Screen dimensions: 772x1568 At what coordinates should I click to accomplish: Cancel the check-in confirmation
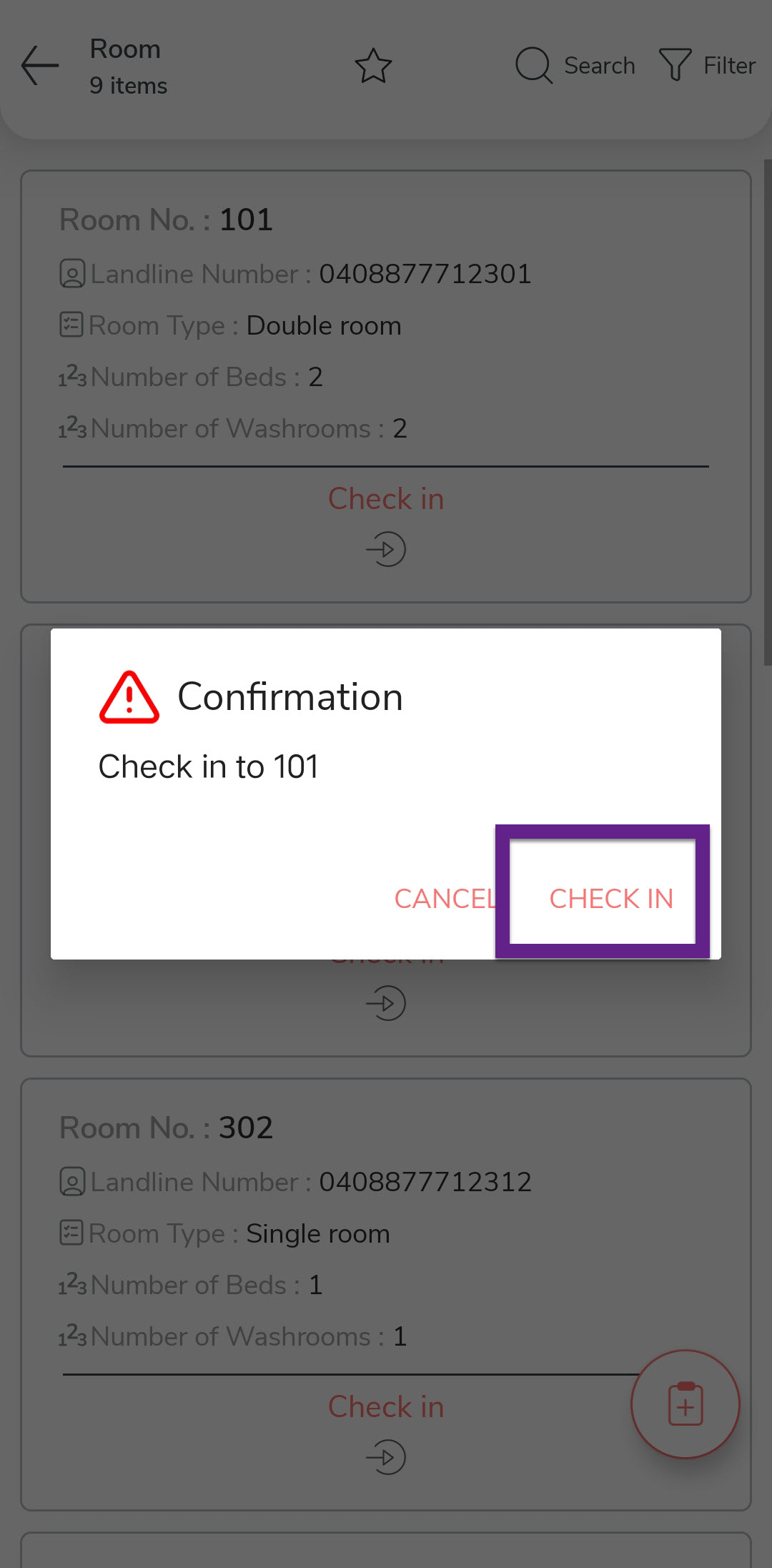(x=445, y=898)
